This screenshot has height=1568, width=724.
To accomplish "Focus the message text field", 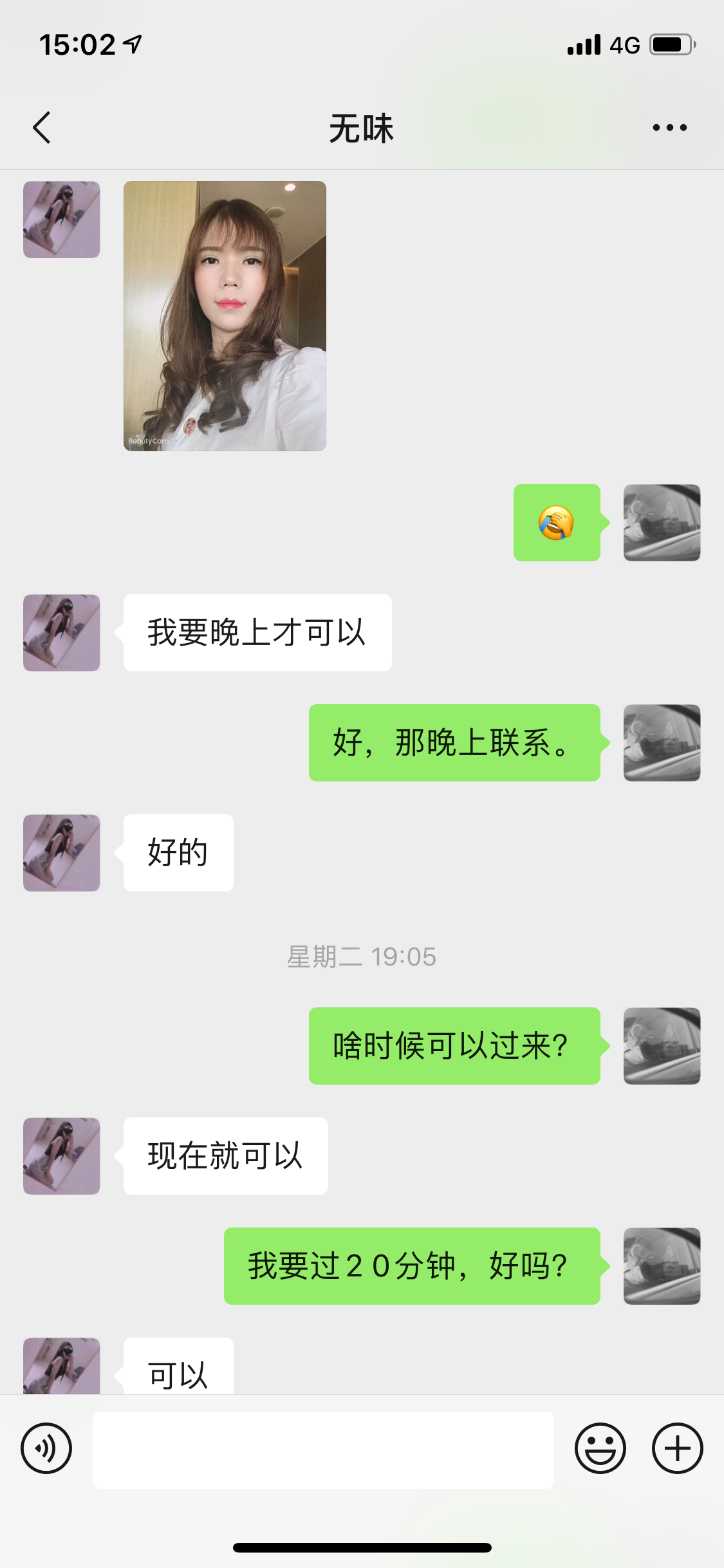I will click(323, 1450).
